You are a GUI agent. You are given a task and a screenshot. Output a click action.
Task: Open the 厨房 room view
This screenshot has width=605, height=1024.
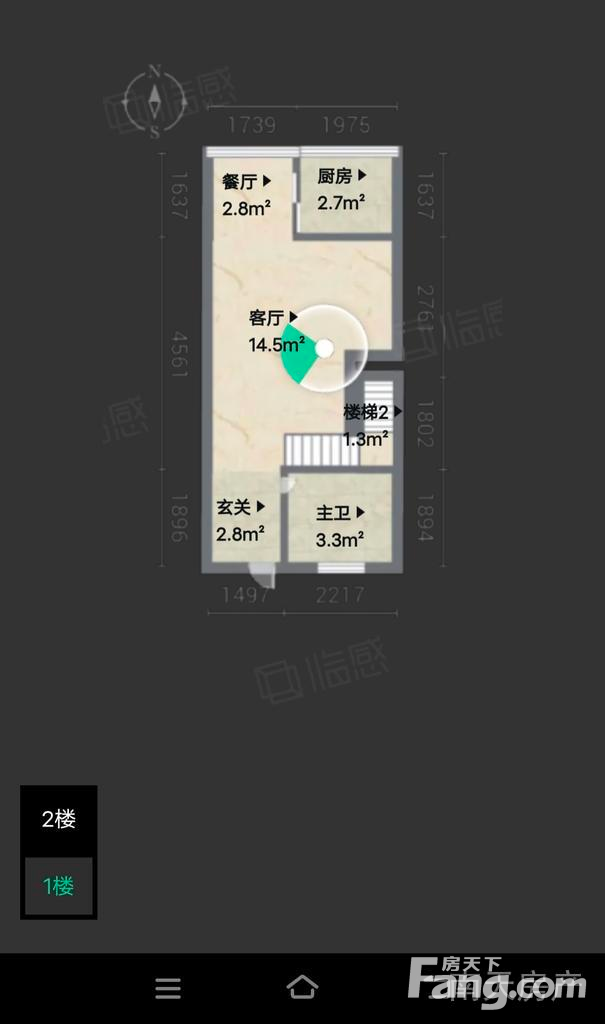click(342, 176)
